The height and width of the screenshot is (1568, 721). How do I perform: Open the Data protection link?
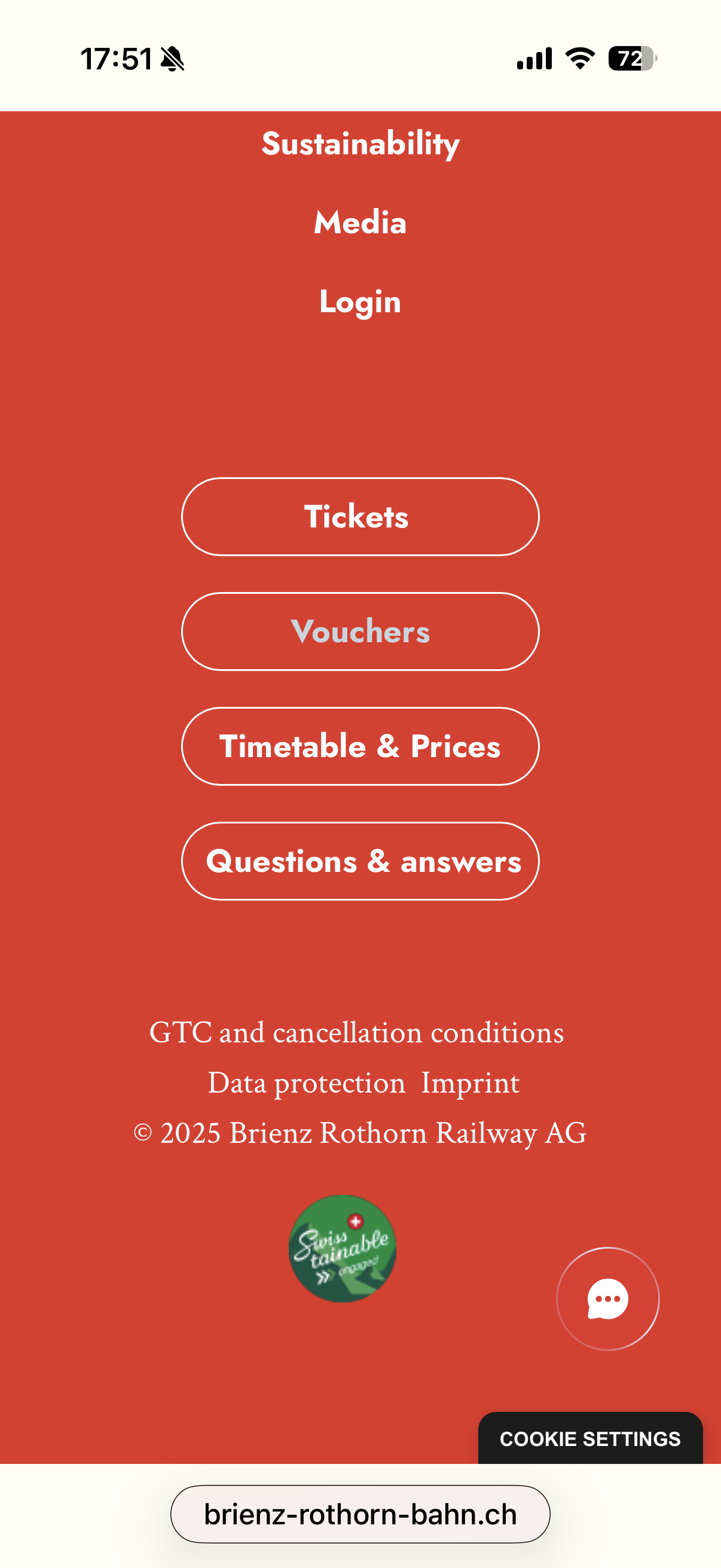pyautogui.click(x=307, y=1083)
